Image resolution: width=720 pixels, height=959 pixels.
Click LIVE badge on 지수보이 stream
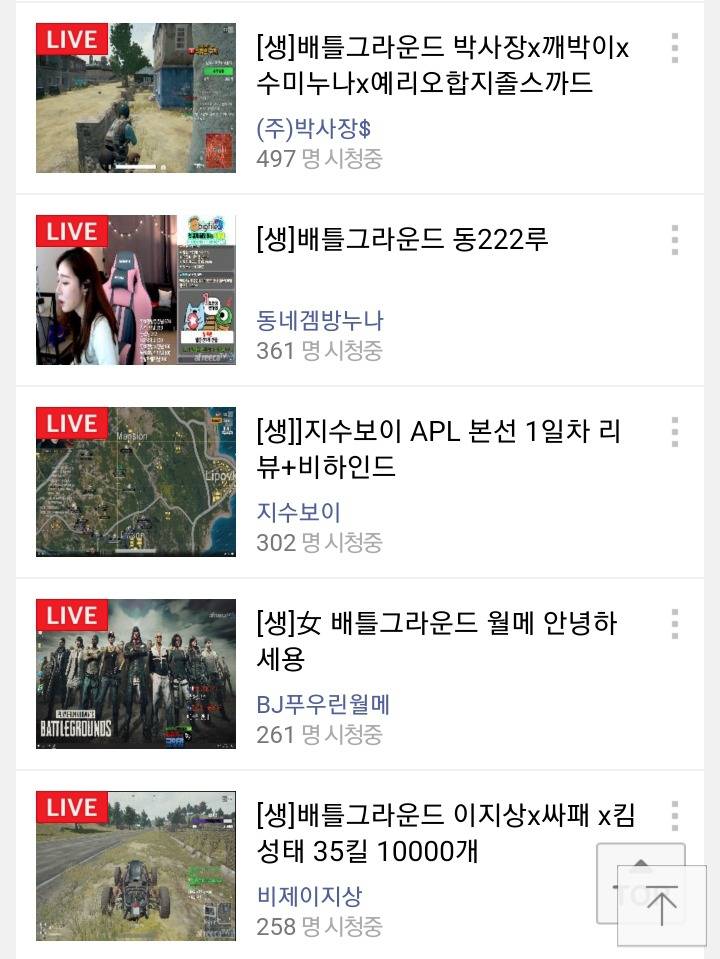pyautogui.click(x=70, y=422)
